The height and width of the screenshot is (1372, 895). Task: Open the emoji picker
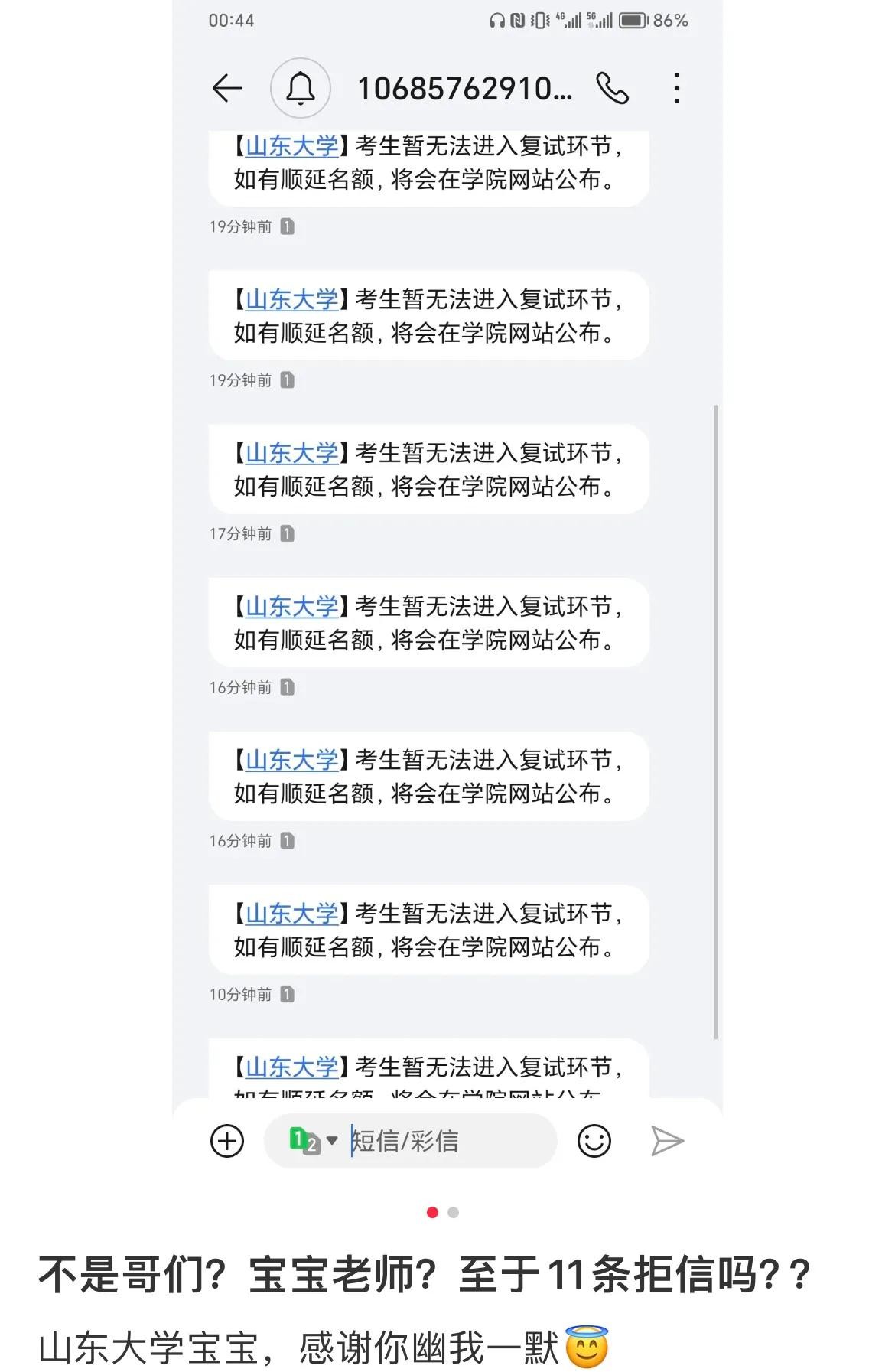click(594, 1142)
